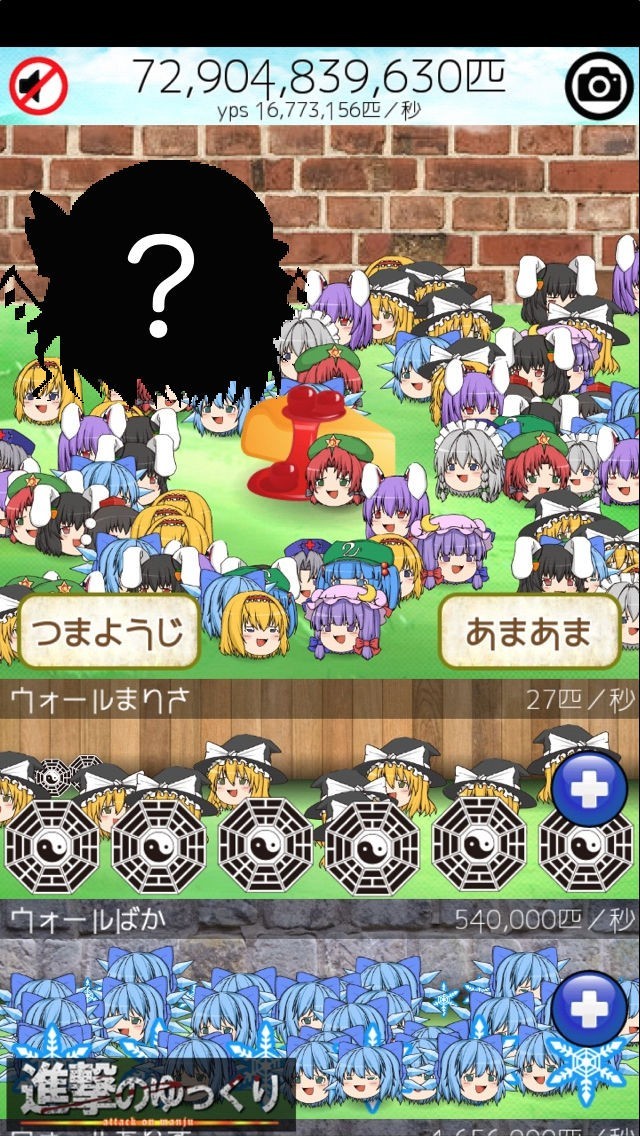Toggle the muted sound icon
The width and height of the screenshot is (640, 1136).
(39, 85)
